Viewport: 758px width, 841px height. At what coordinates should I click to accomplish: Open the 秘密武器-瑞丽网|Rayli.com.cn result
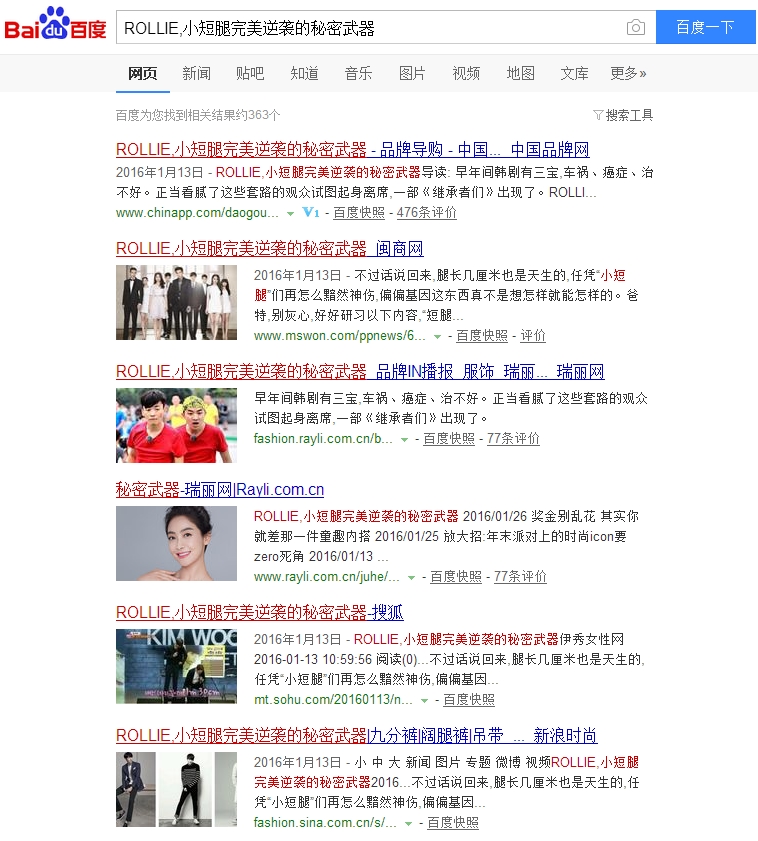click(220, 490)
